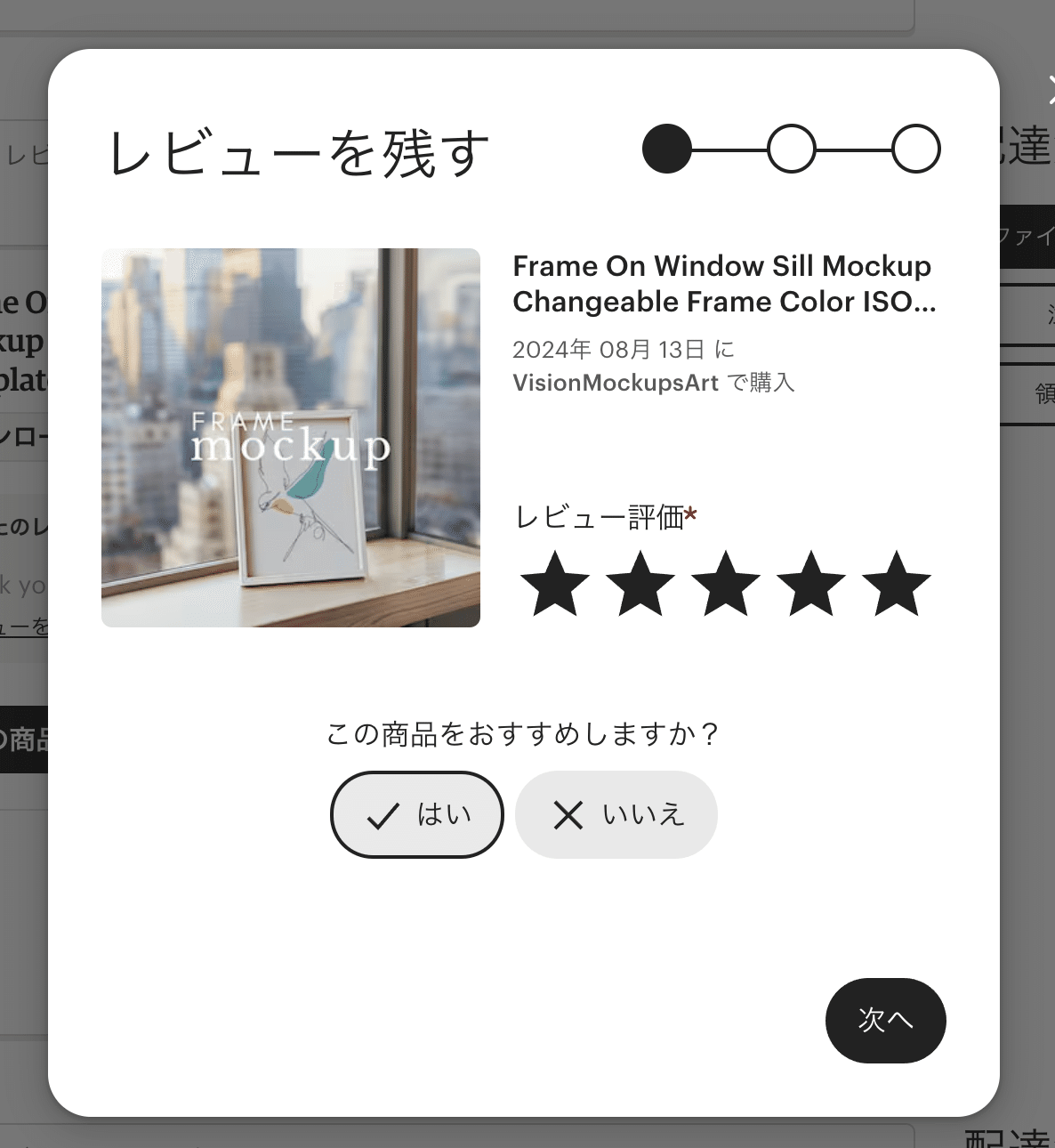Set the rating to four stars

811,585
